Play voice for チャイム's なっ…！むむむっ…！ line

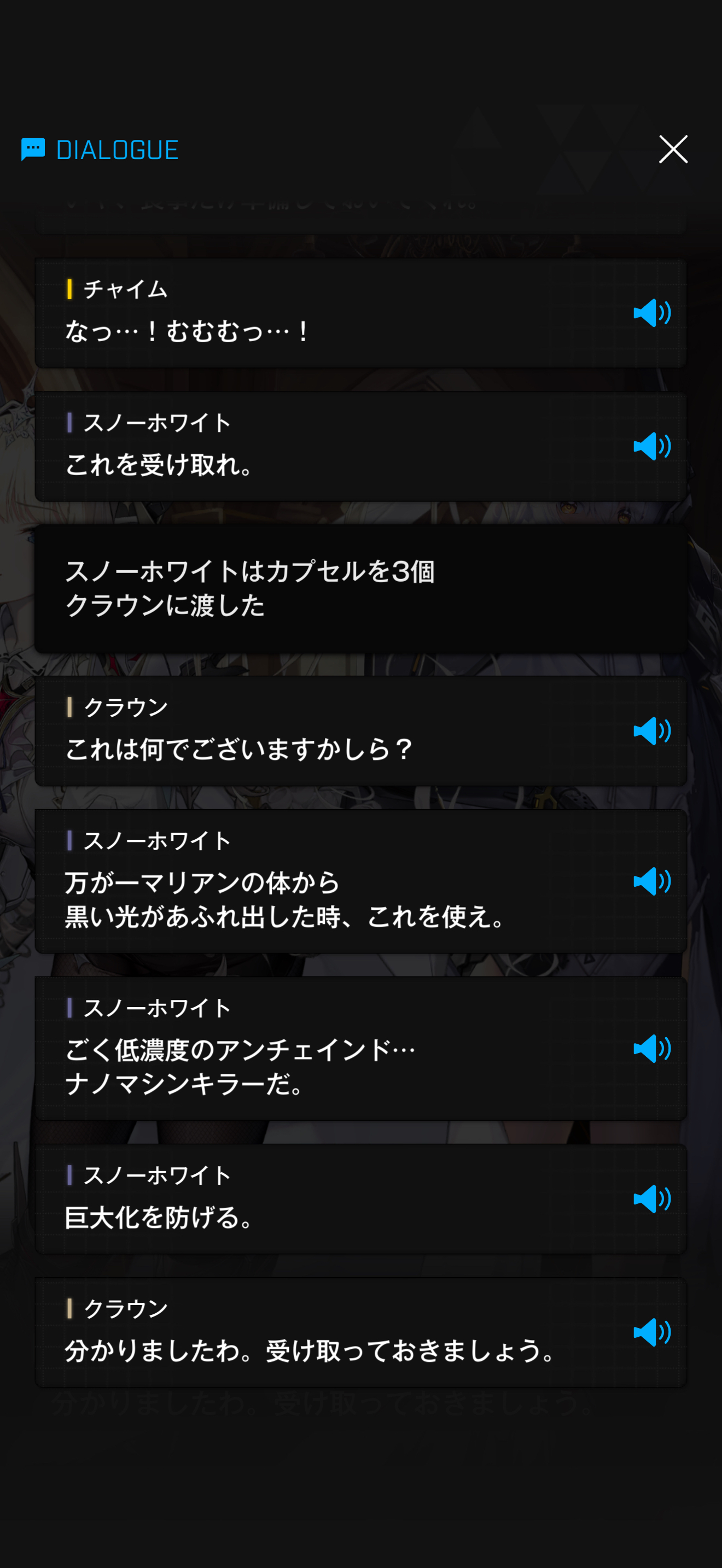[x=651, y=313]
